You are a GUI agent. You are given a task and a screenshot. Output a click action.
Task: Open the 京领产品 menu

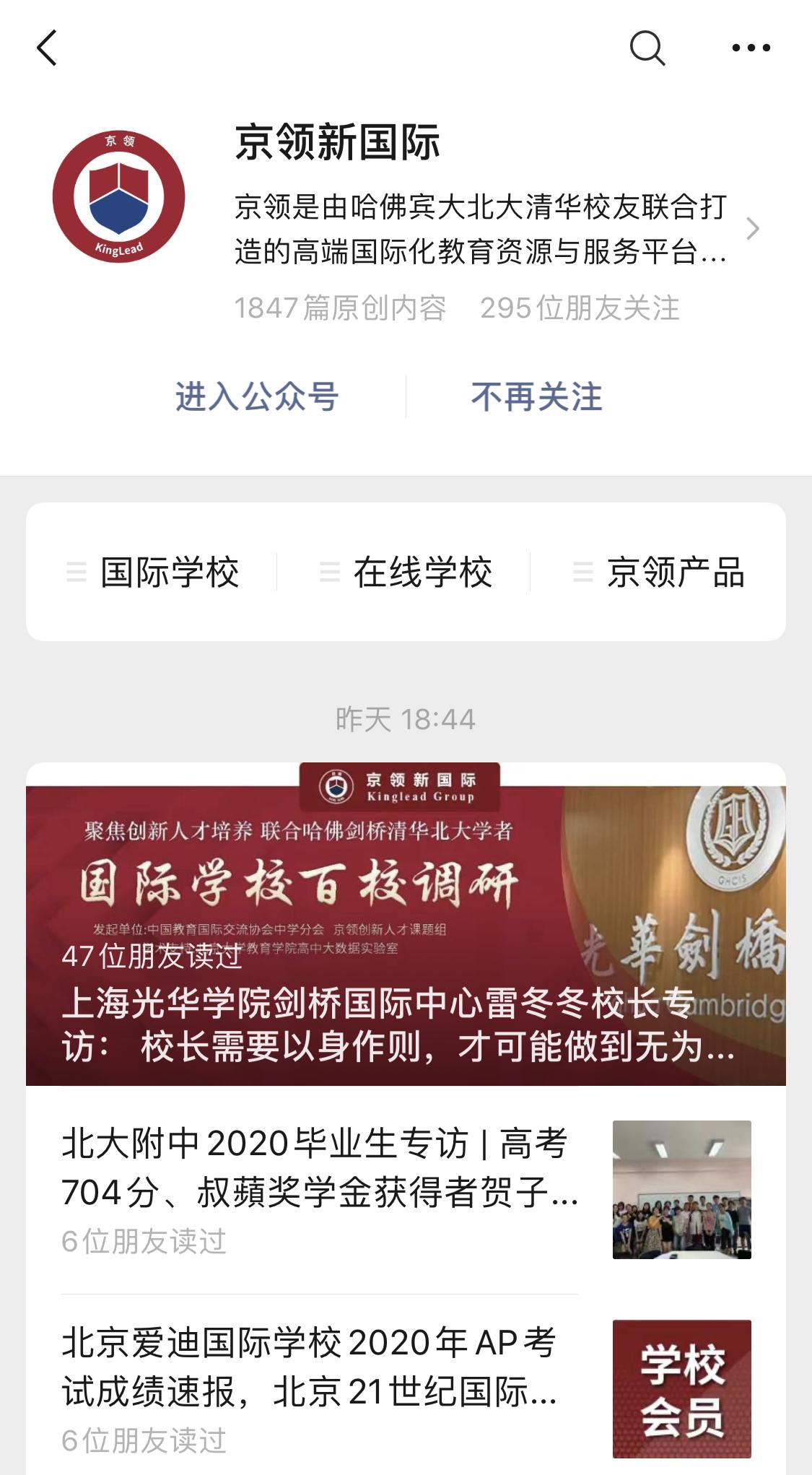pos(659,573)
